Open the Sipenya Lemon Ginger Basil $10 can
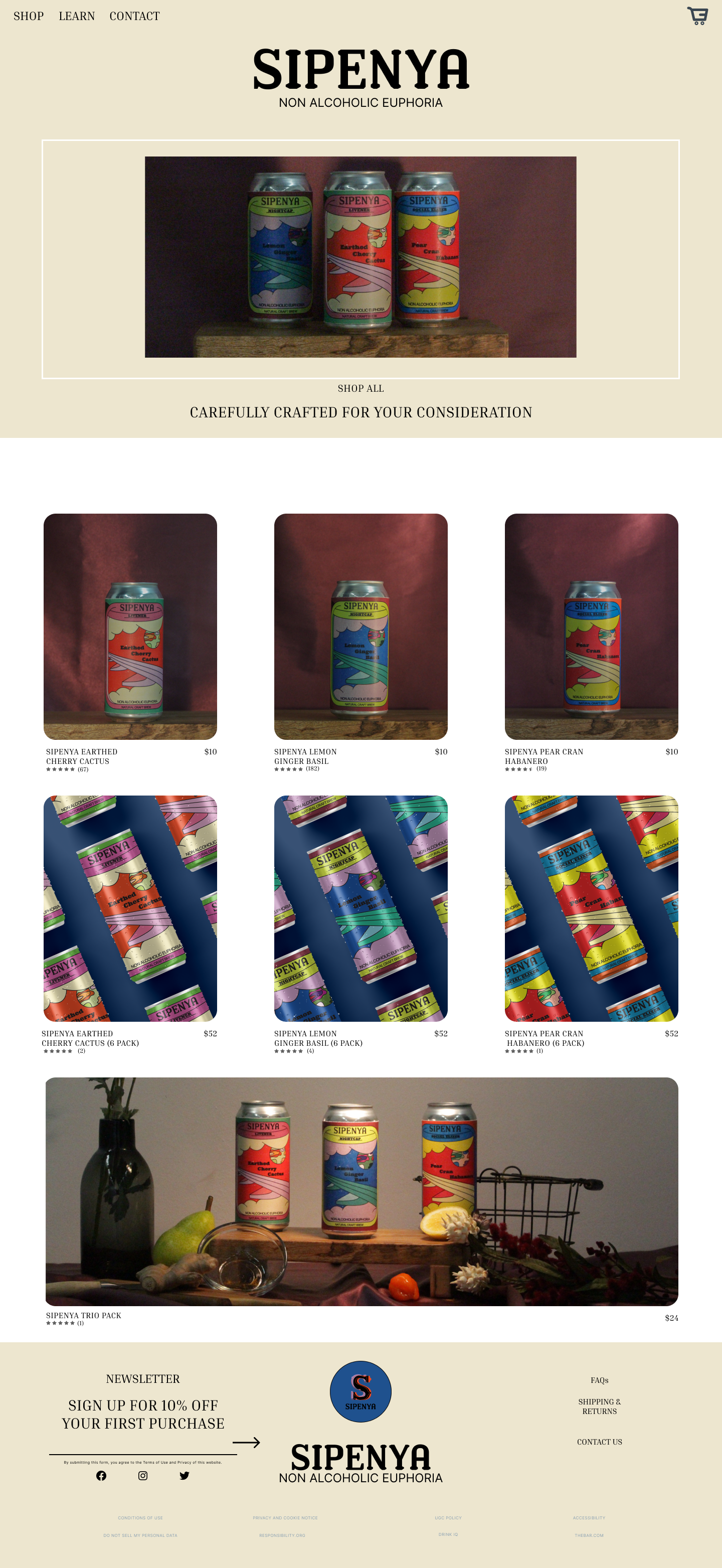The image size is (722, 1568). pos(360,626)
